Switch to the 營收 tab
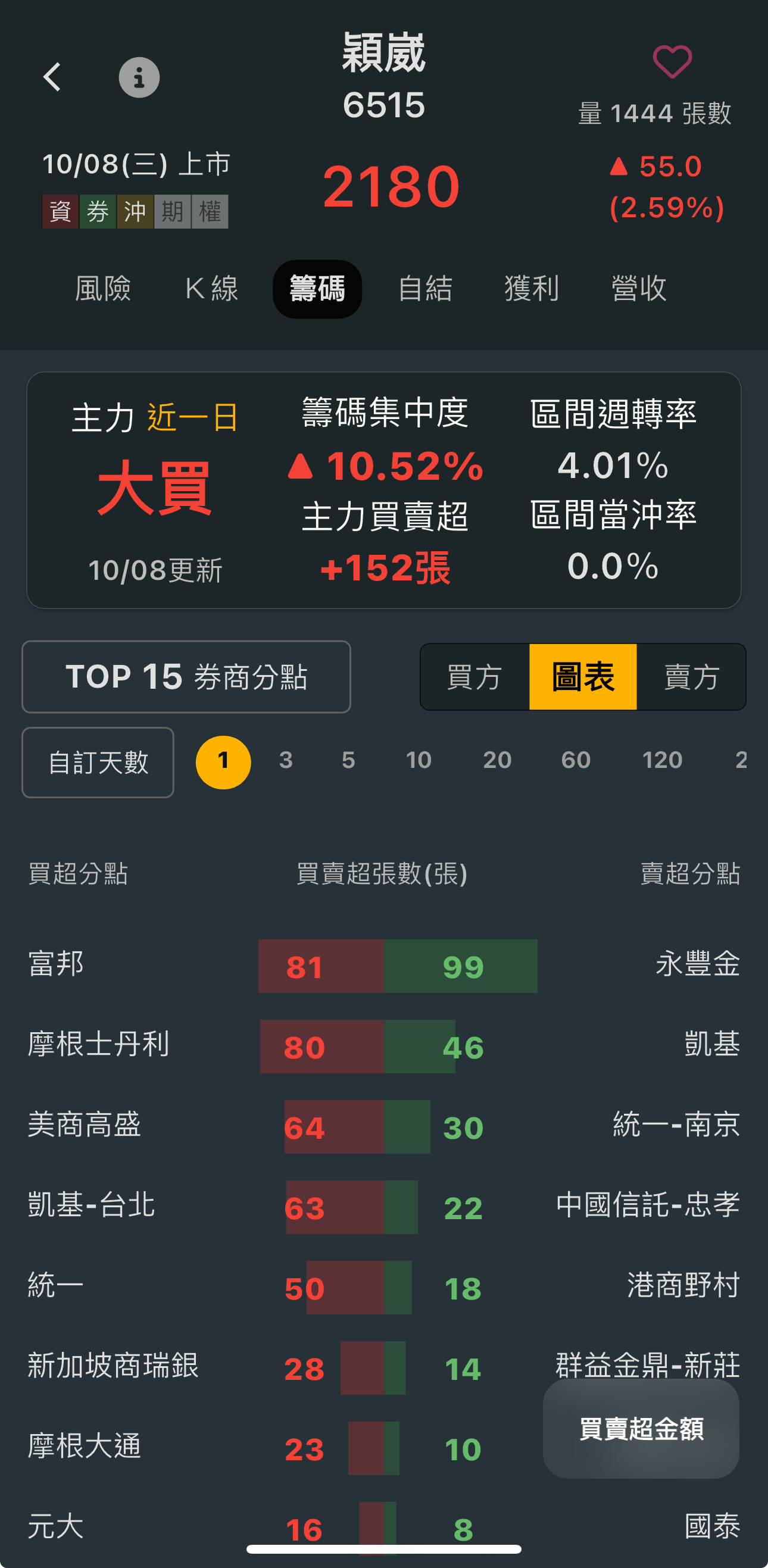This screenshot has height=1568, width=768. coord(638,289)
